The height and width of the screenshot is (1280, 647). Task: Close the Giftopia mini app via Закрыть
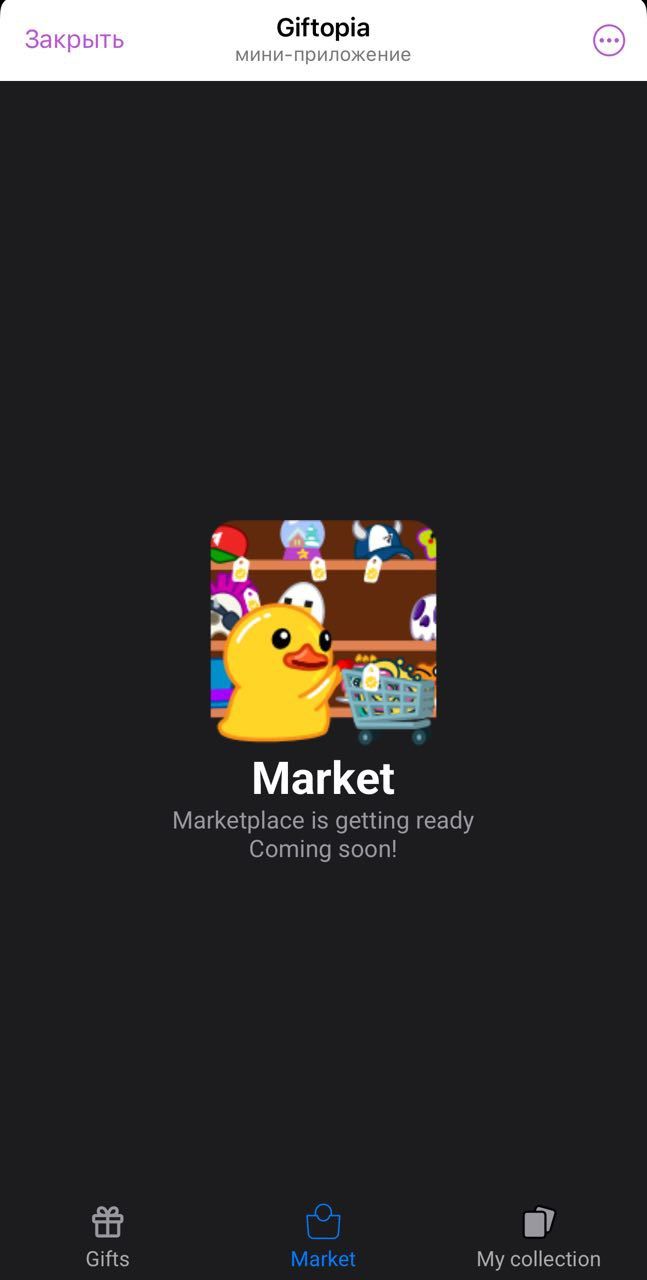point(74,40)
